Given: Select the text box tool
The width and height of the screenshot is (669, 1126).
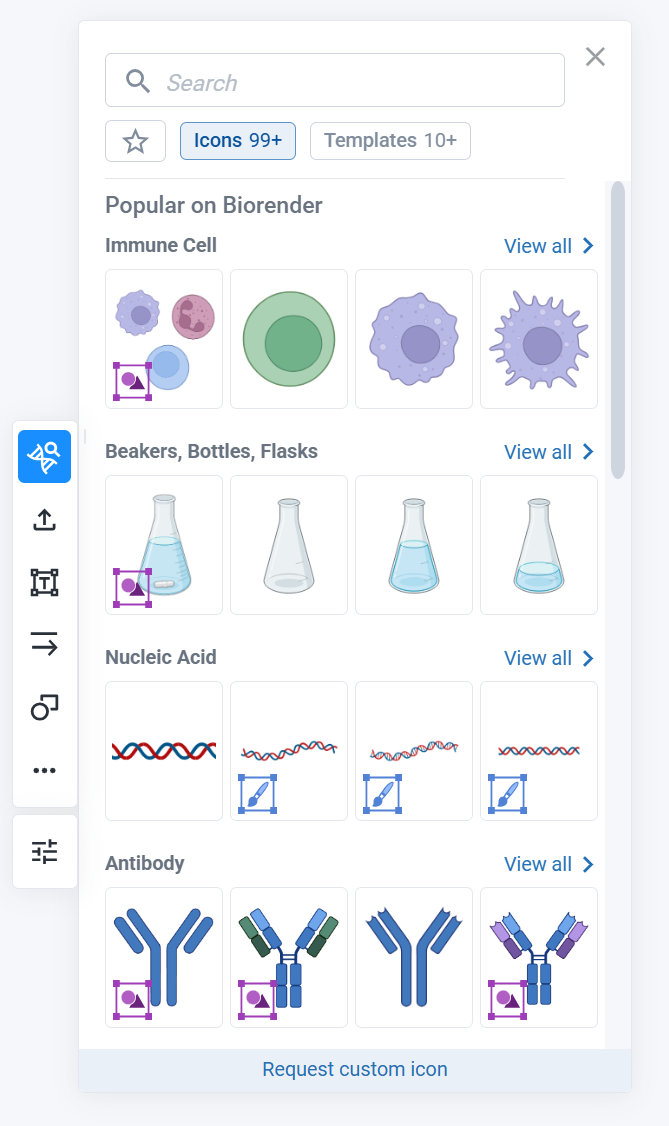Looking at the screenshot, I should point(45,582).
